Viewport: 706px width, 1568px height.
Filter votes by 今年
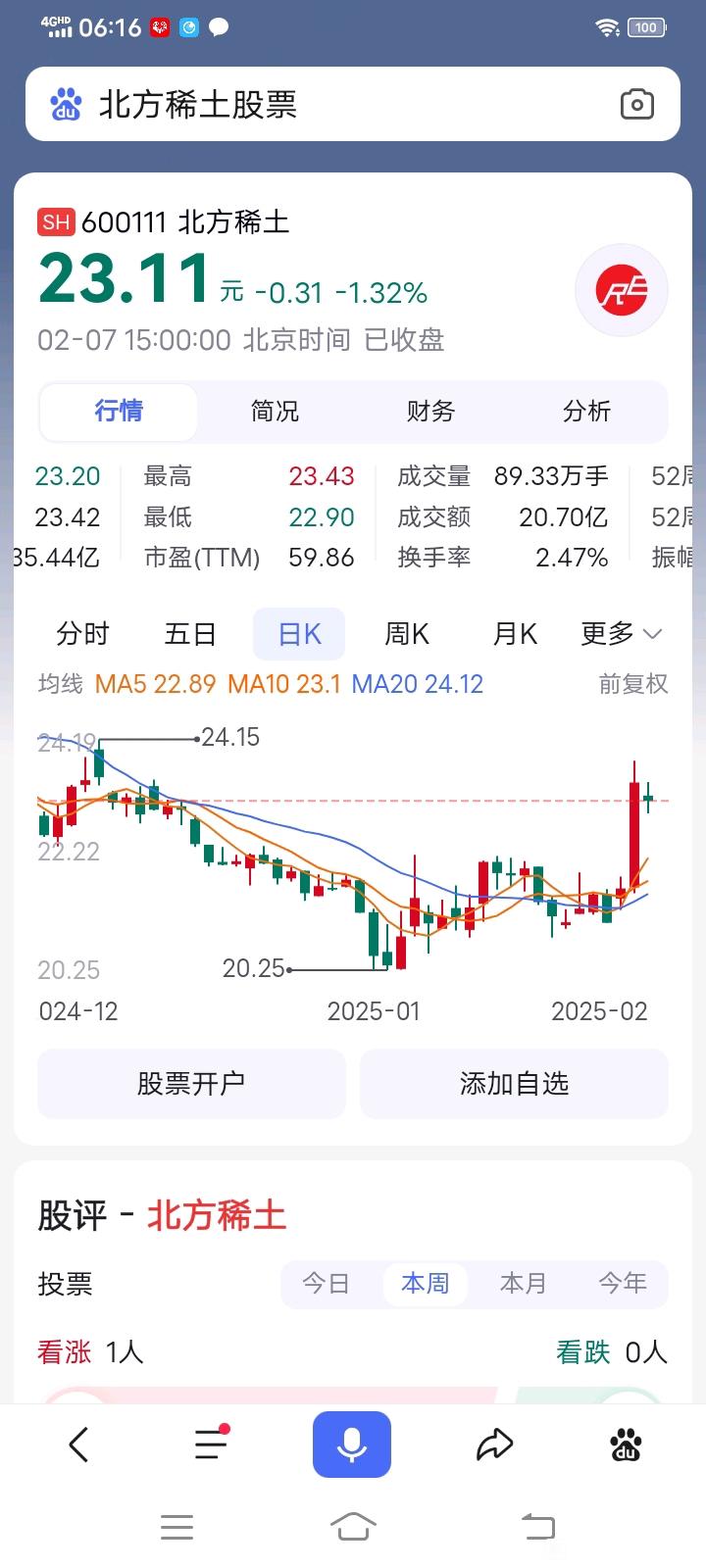pos(623,1284)
